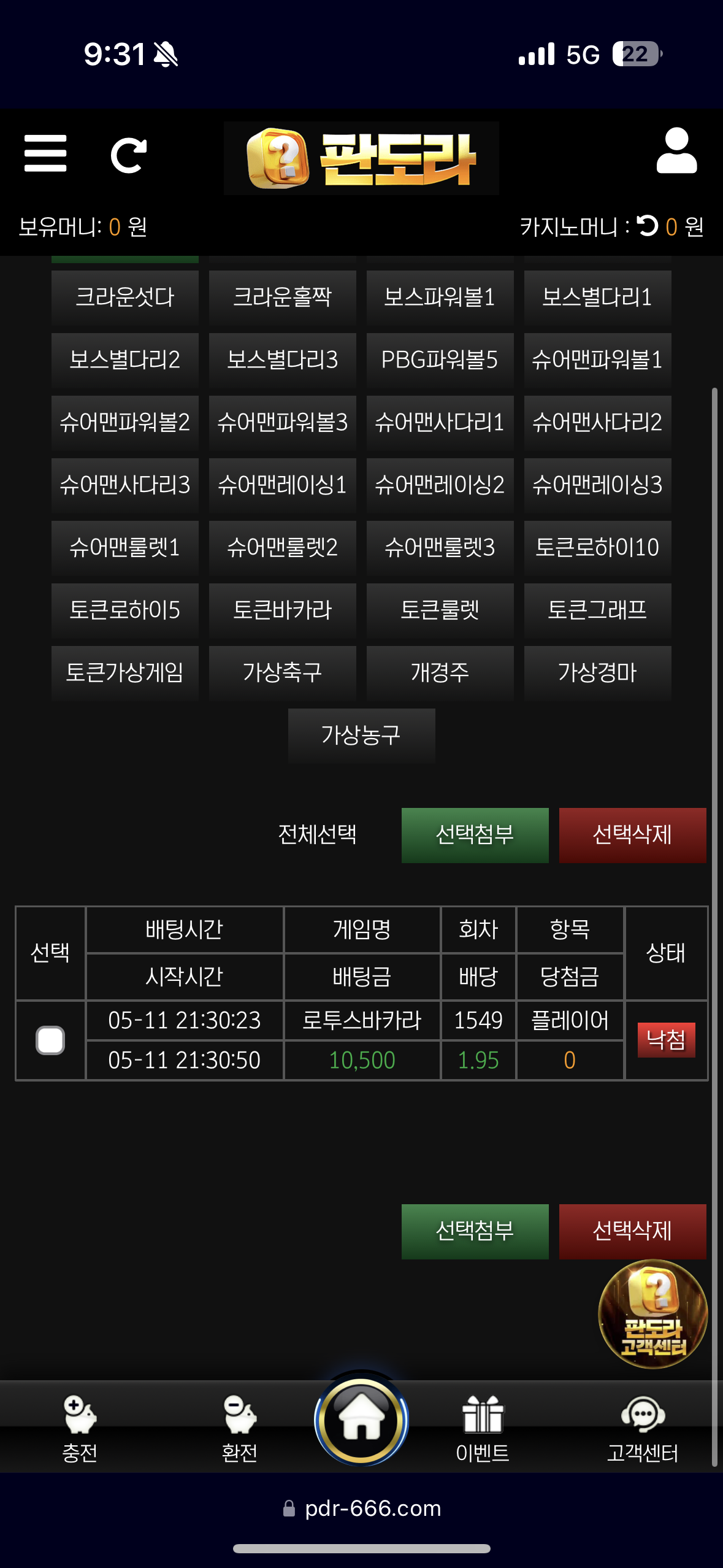Select the 크라운섯다 game filter
This screenshot has height=1568, width=723.
(x=125, y=298)
